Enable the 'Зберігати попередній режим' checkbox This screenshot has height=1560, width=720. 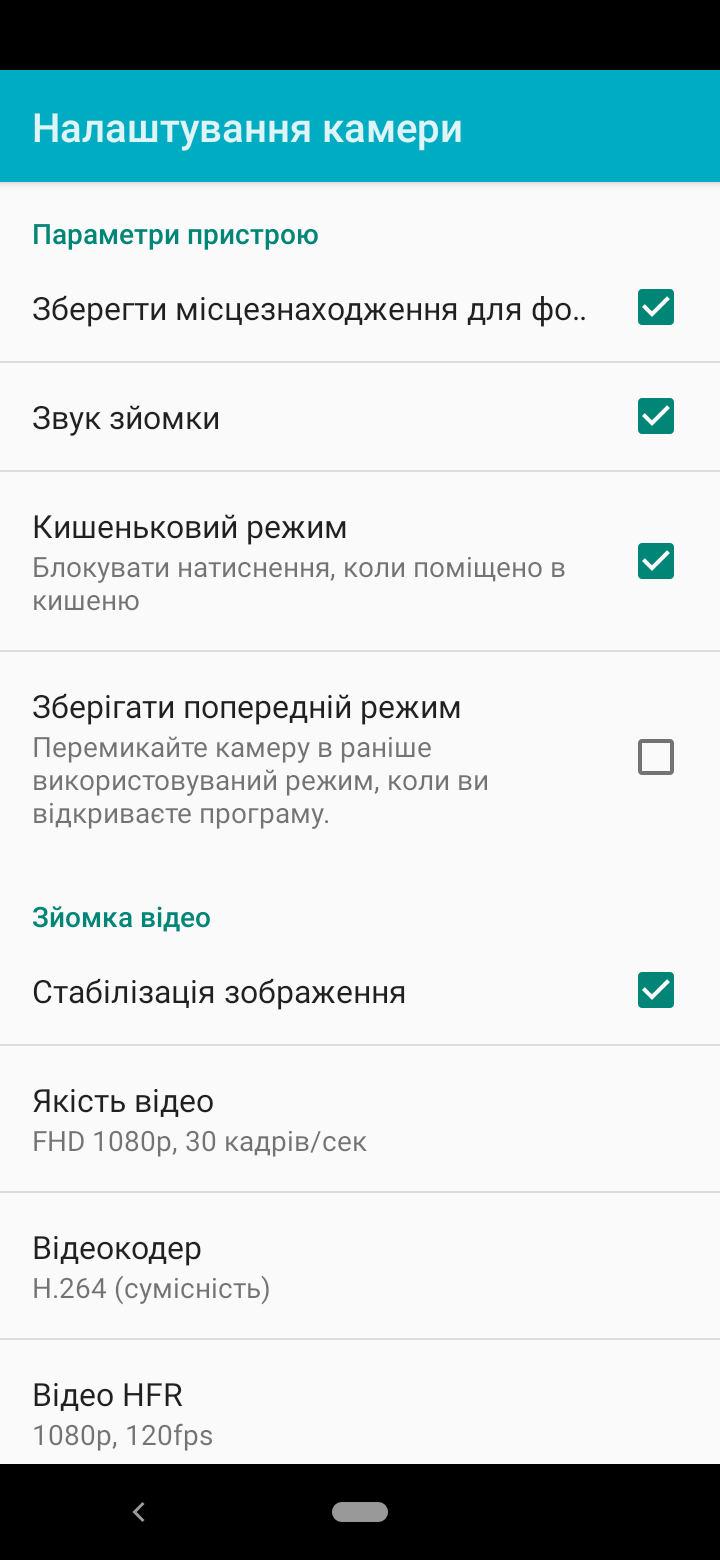656,757
